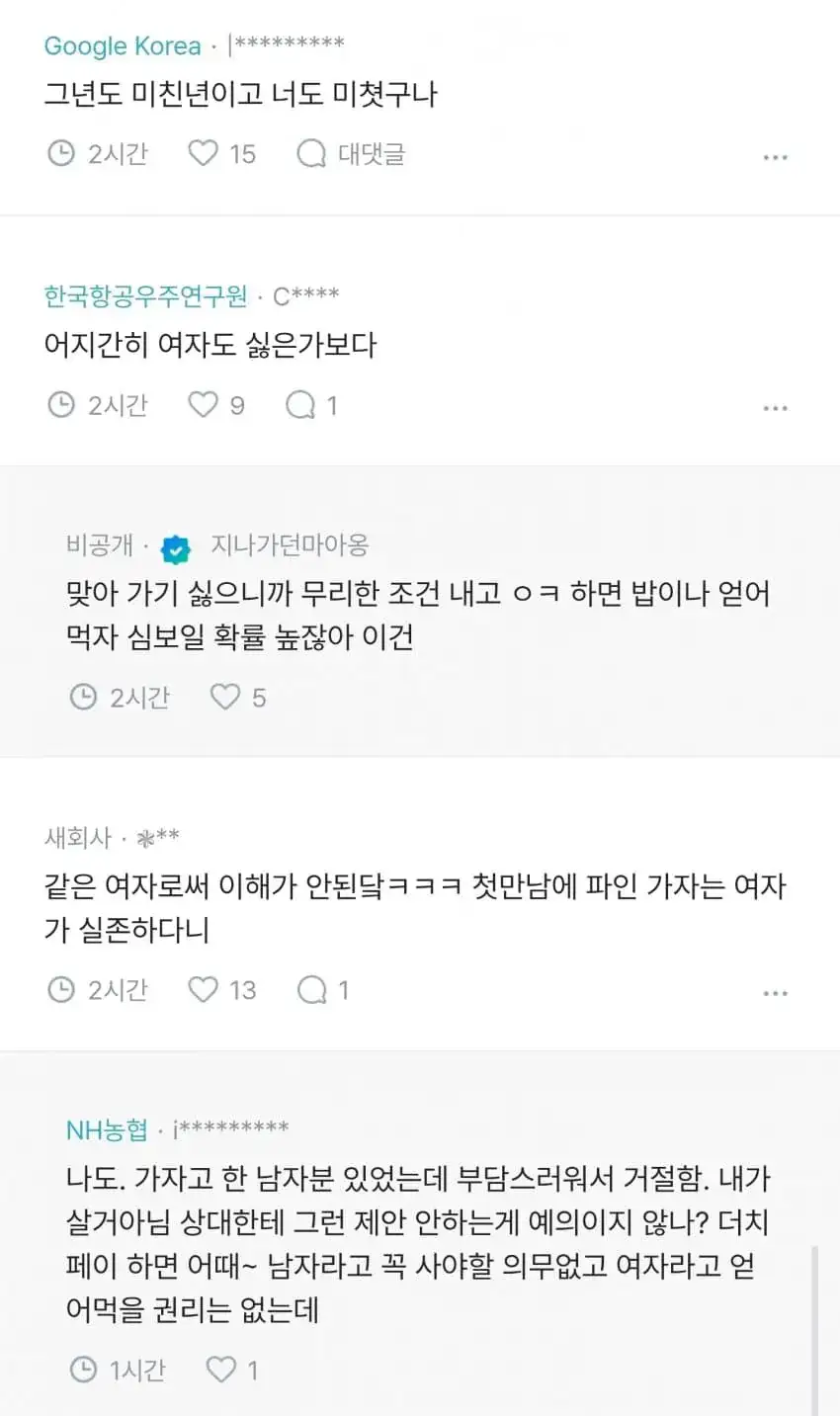This screenshot has width=840, height=1416.
Task: Open the username Google Korea profile
Action: pos(123,45)
